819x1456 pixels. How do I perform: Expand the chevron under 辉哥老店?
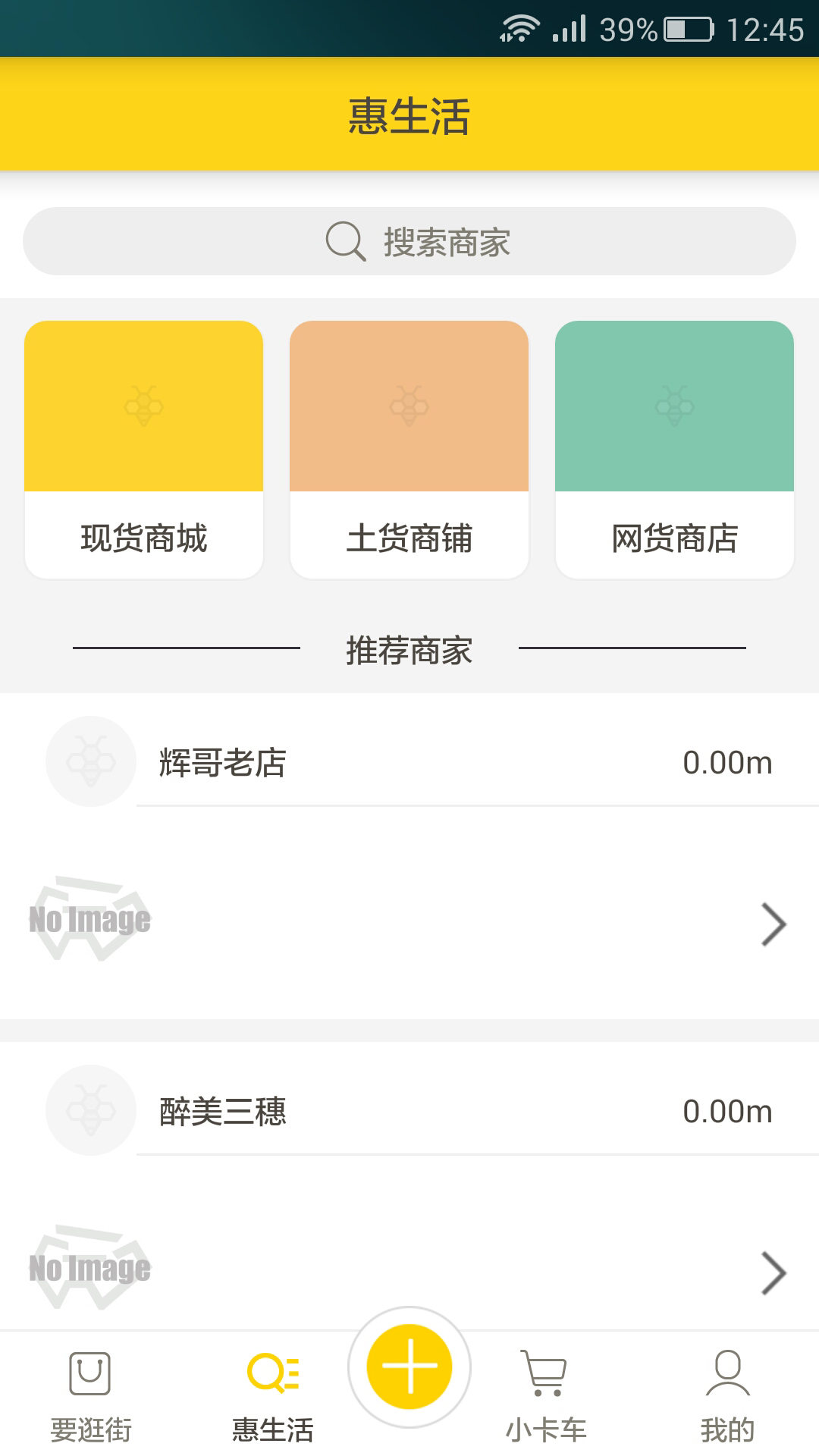click(x=773, y=924)
